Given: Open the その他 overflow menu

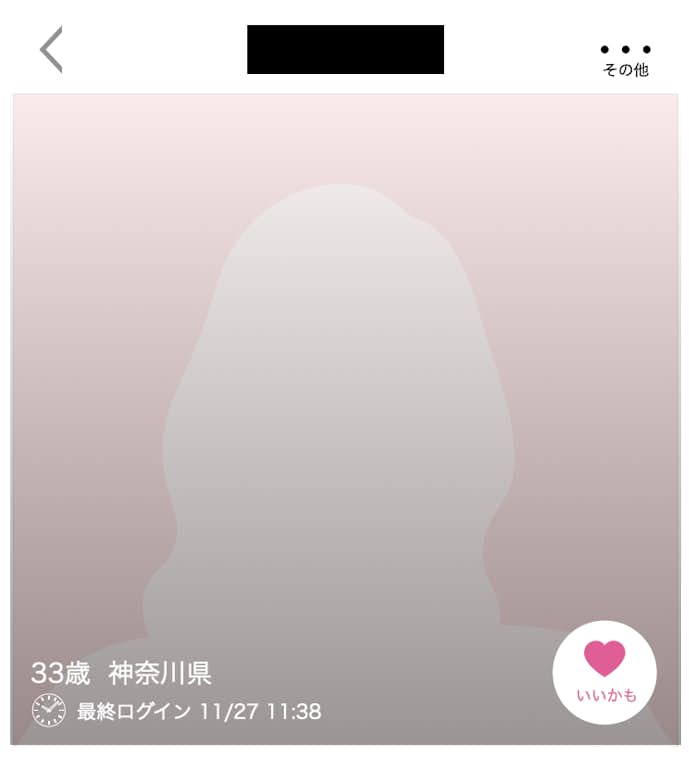Looking at the screenshot, I should [x=625, y=58].
